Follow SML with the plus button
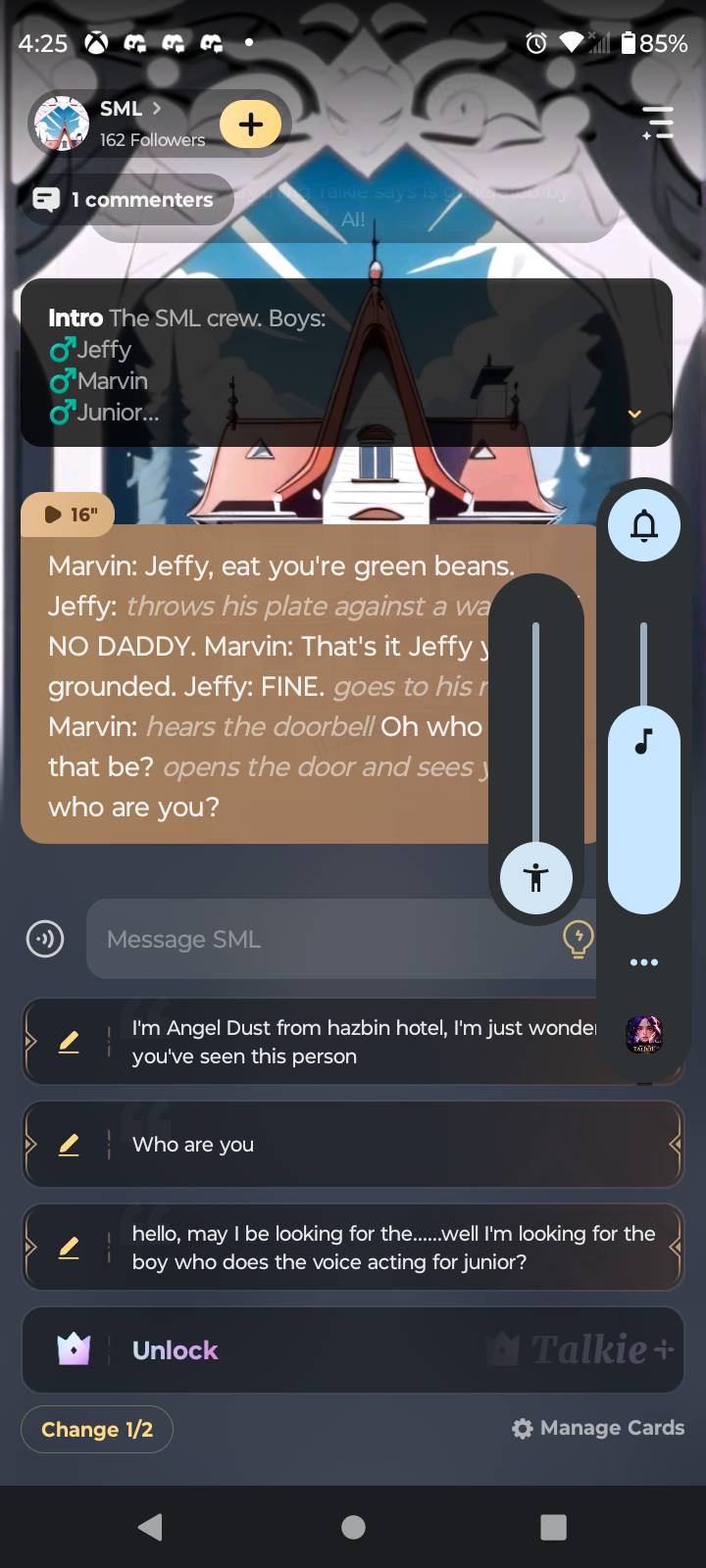706x1568 pixels. tap(250, 124)
